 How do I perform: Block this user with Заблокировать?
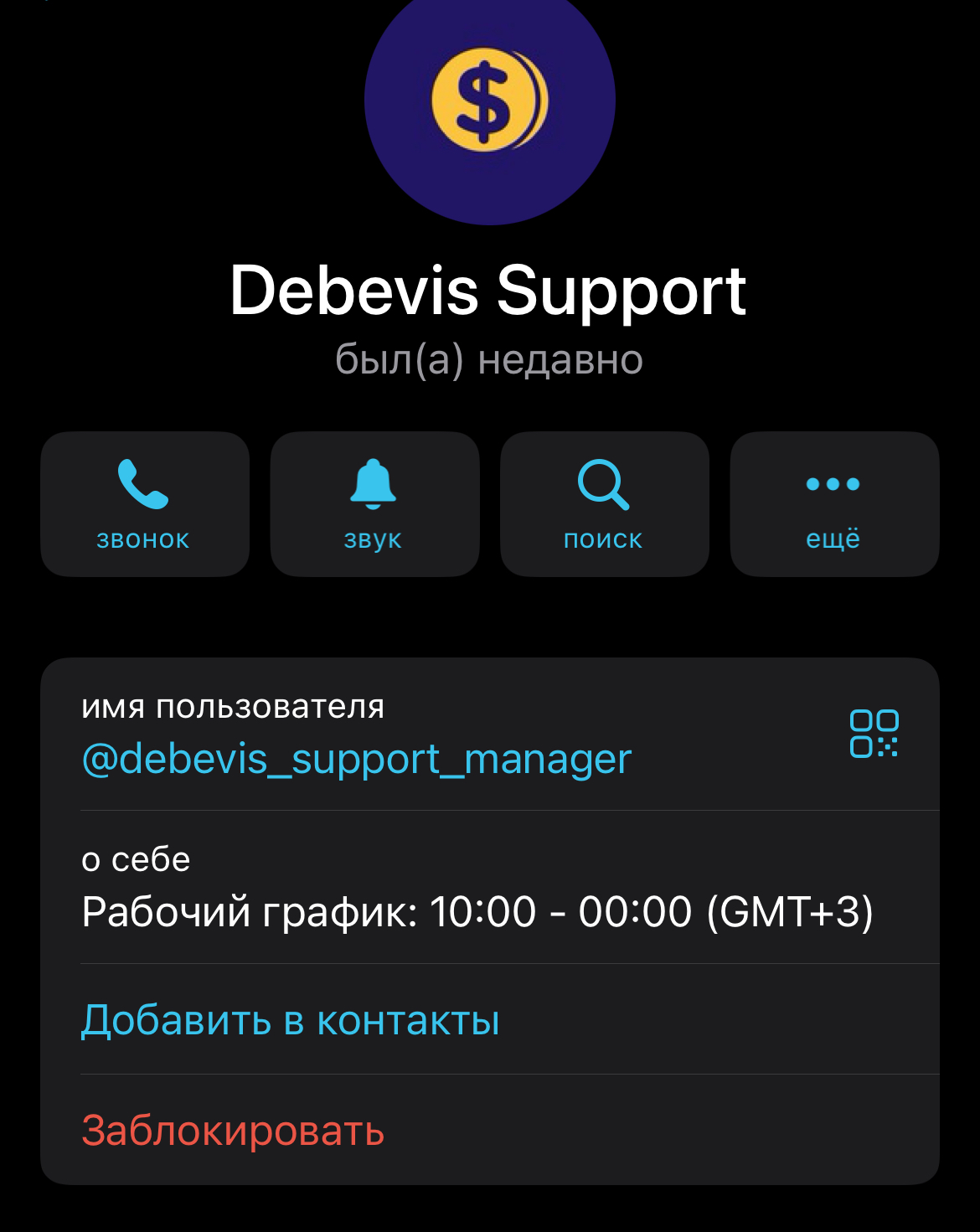[233, 1131]
